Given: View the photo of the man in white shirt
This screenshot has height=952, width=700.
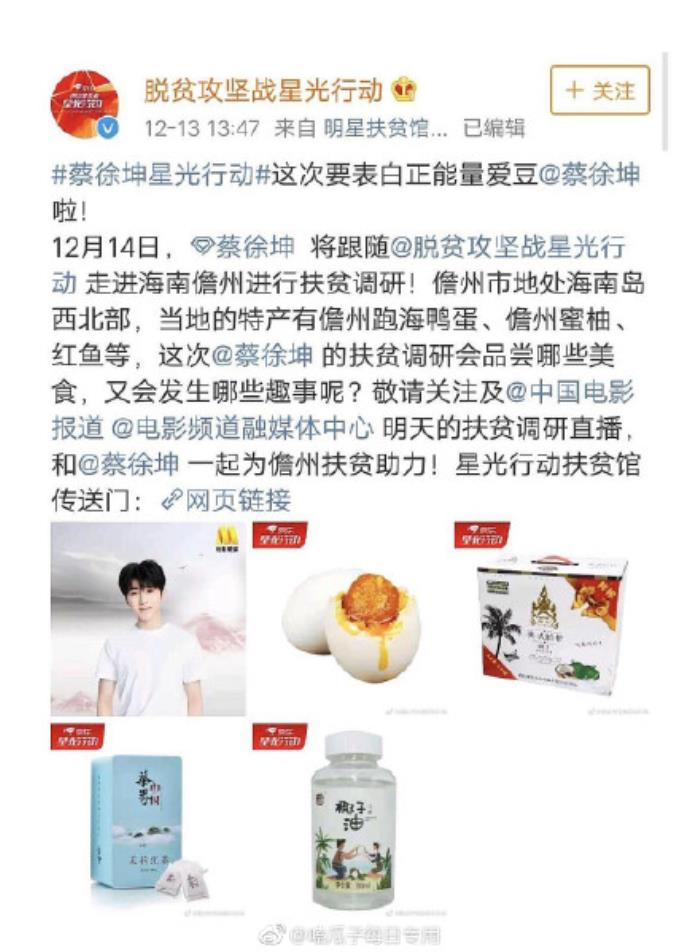Looking at the screenshot, I should pyautogui.click(x=148, y=618).
